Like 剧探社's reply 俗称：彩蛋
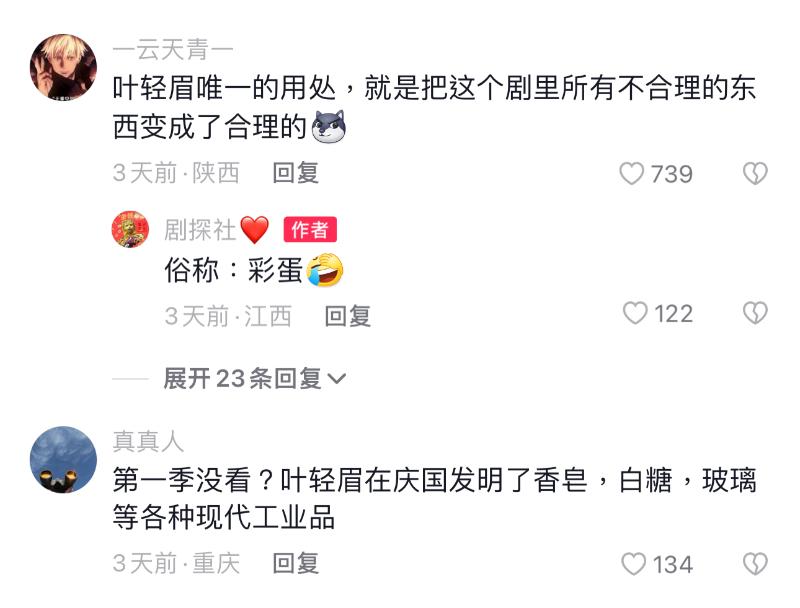Screen dimensions: 800x608 point(635,314)
